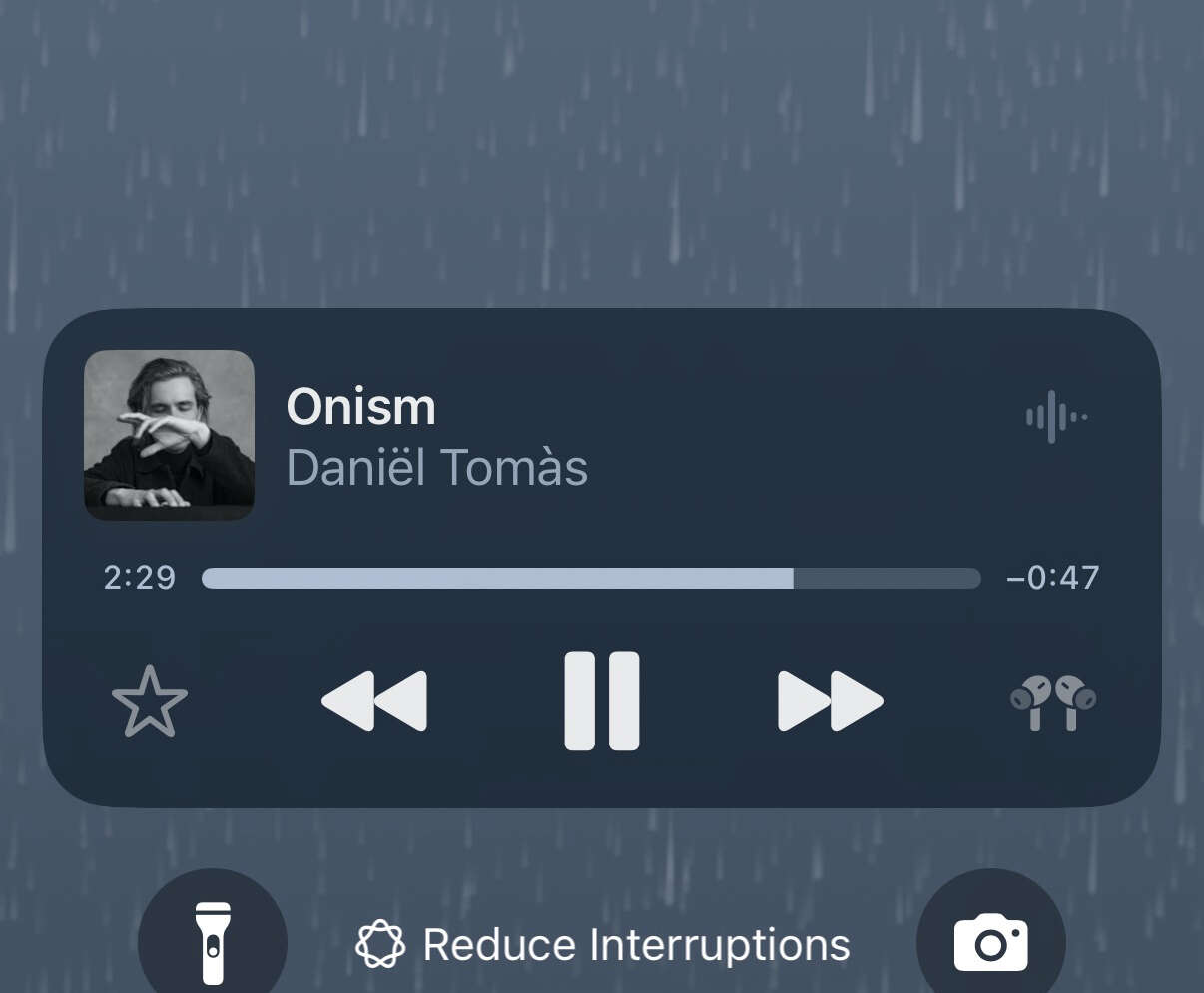Turn on the flashlight
This screenshot has height=993, width=1204.
[x=213, y=941]
